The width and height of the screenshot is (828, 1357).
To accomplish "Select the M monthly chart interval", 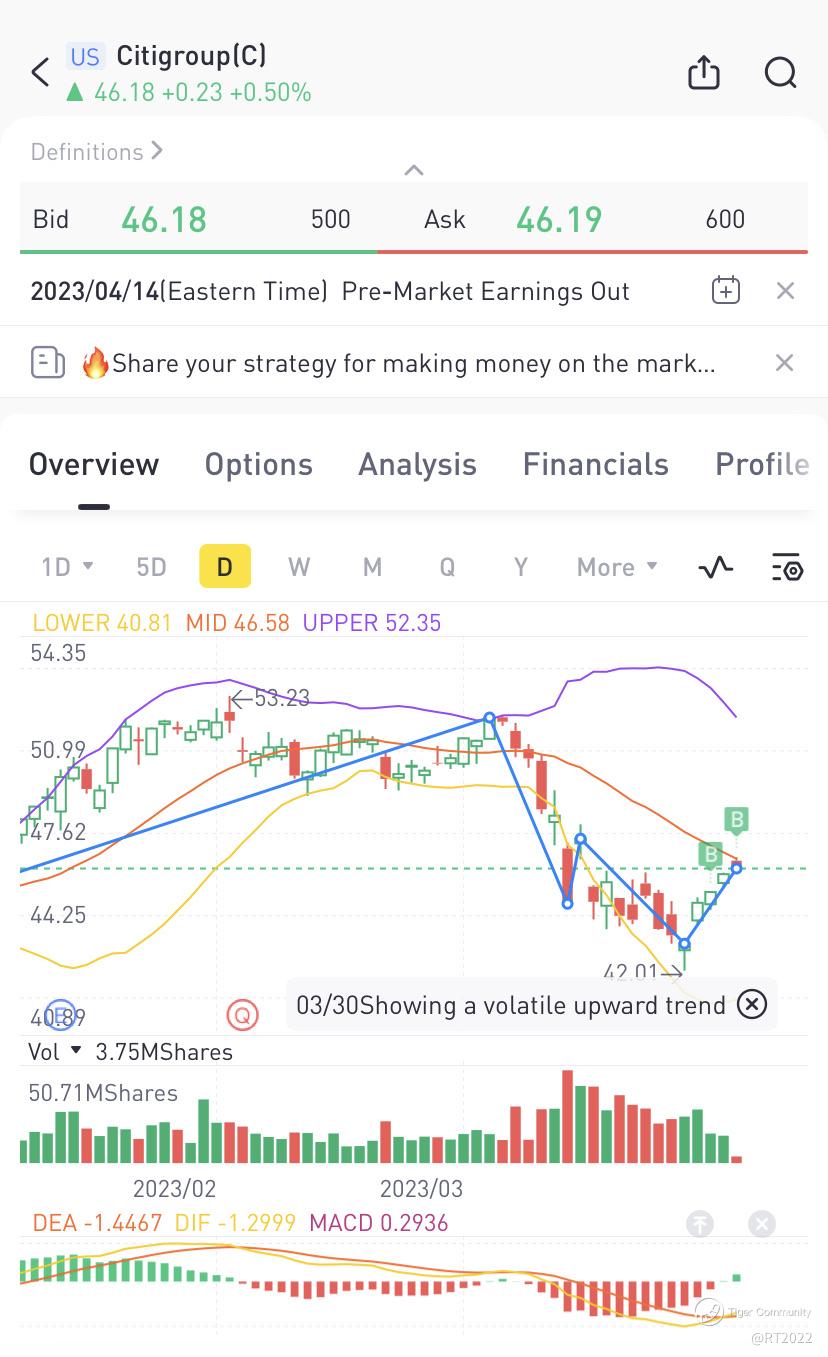I will pyautogui.click(x=372, y=567).
